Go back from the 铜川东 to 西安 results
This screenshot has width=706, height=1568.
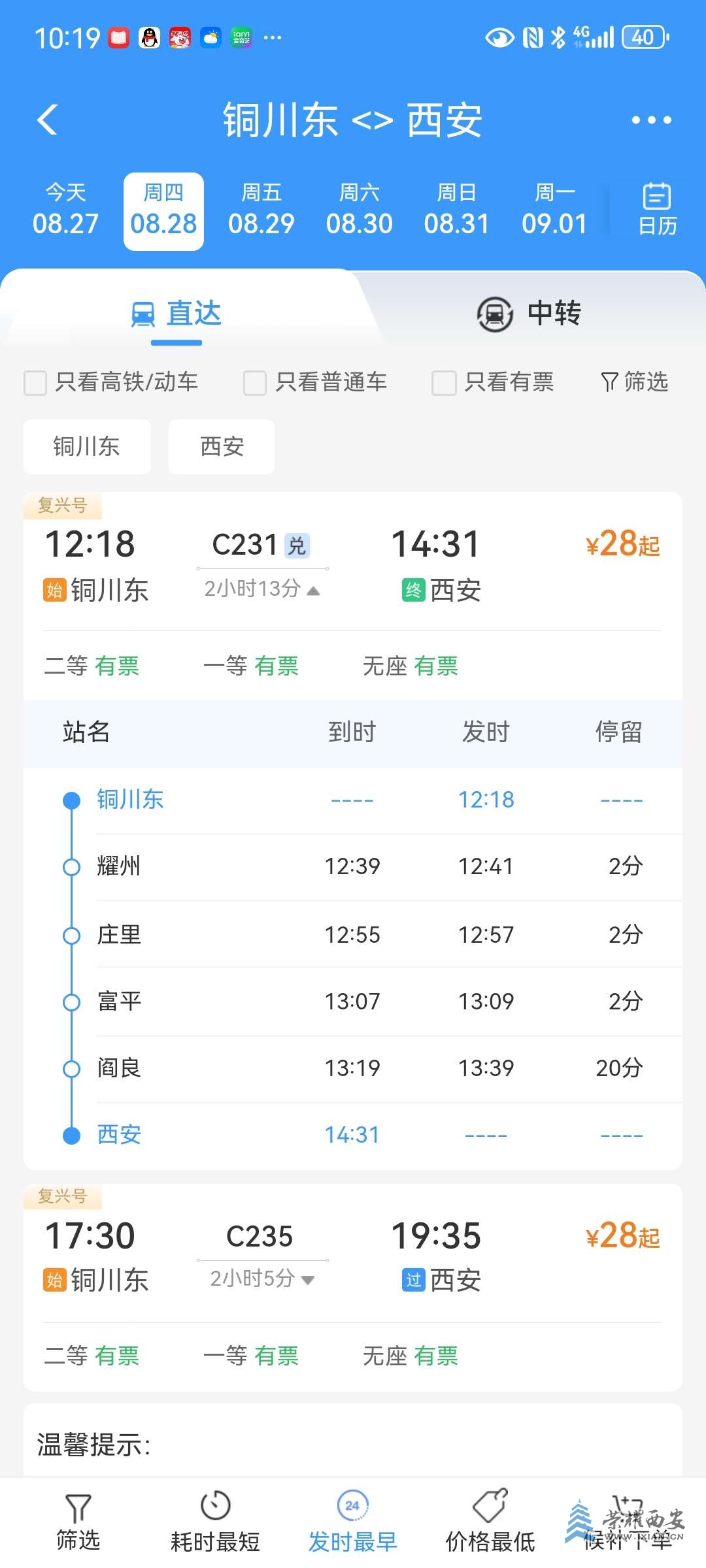click(x=48, y=120)
